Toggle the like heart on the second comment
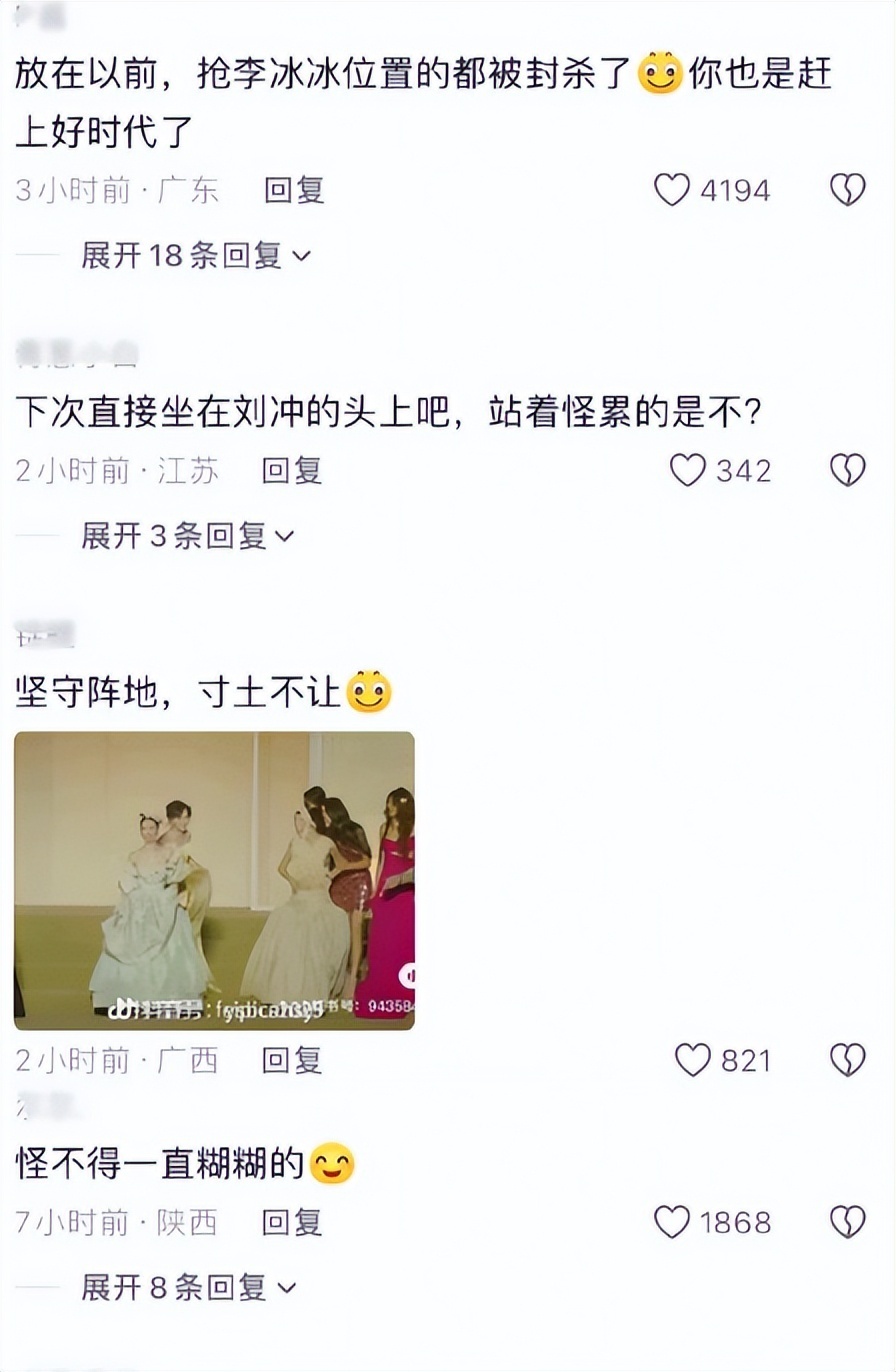896x1372 pixels. pos(690,469)
